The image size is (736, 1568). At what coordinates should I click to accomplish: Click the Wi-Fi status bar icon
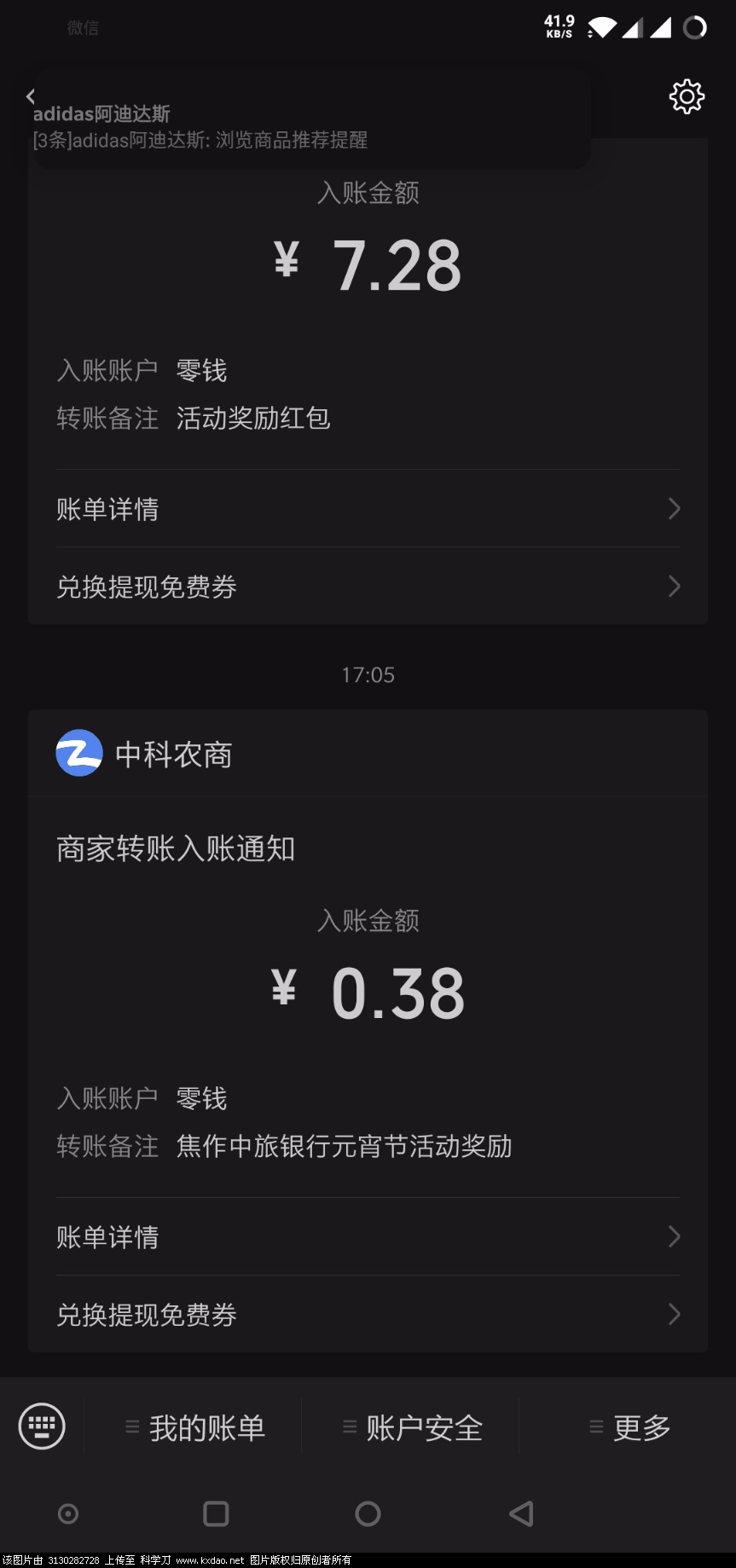point(601,28)
